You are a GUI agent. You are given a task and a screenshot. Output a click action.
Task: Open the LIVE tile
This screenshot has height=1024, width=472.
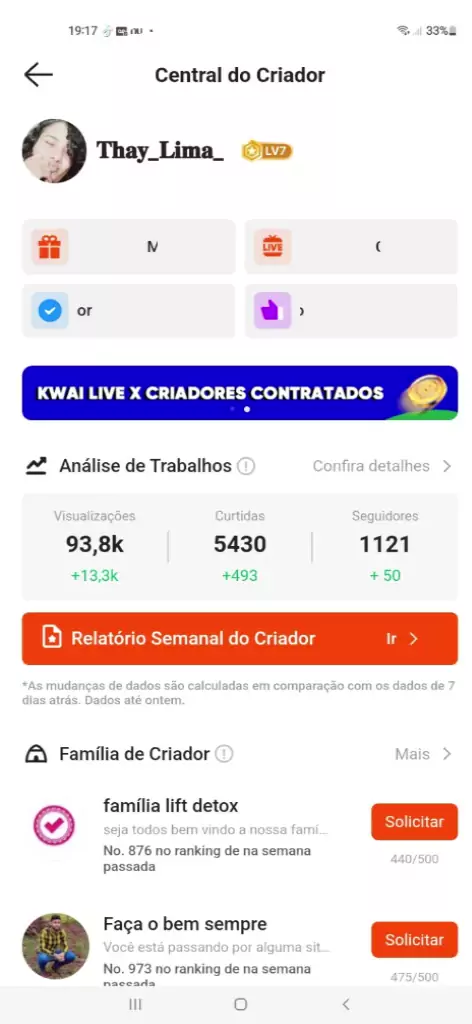(351, 247)
